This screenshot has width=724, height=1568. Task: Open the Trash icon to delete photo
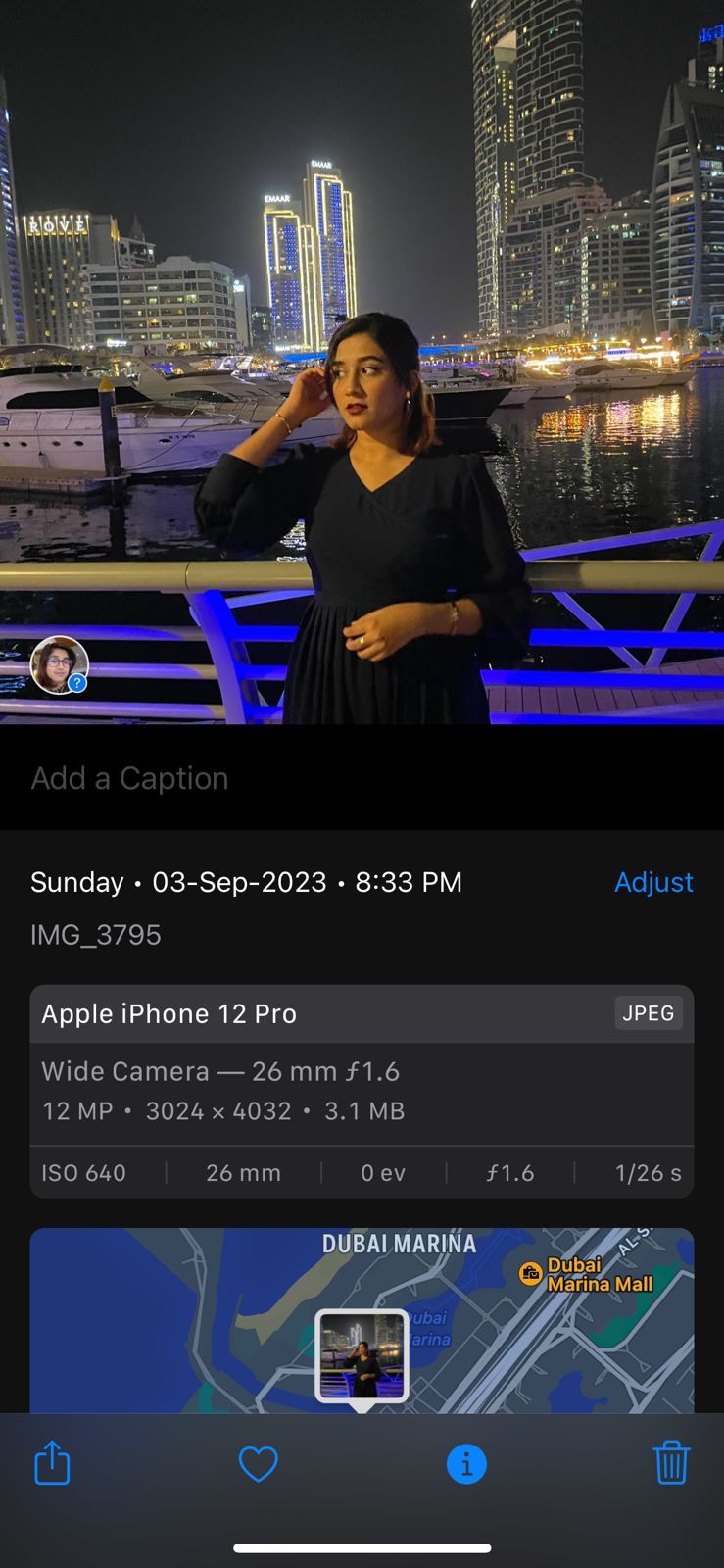[x=672, y=1463]
